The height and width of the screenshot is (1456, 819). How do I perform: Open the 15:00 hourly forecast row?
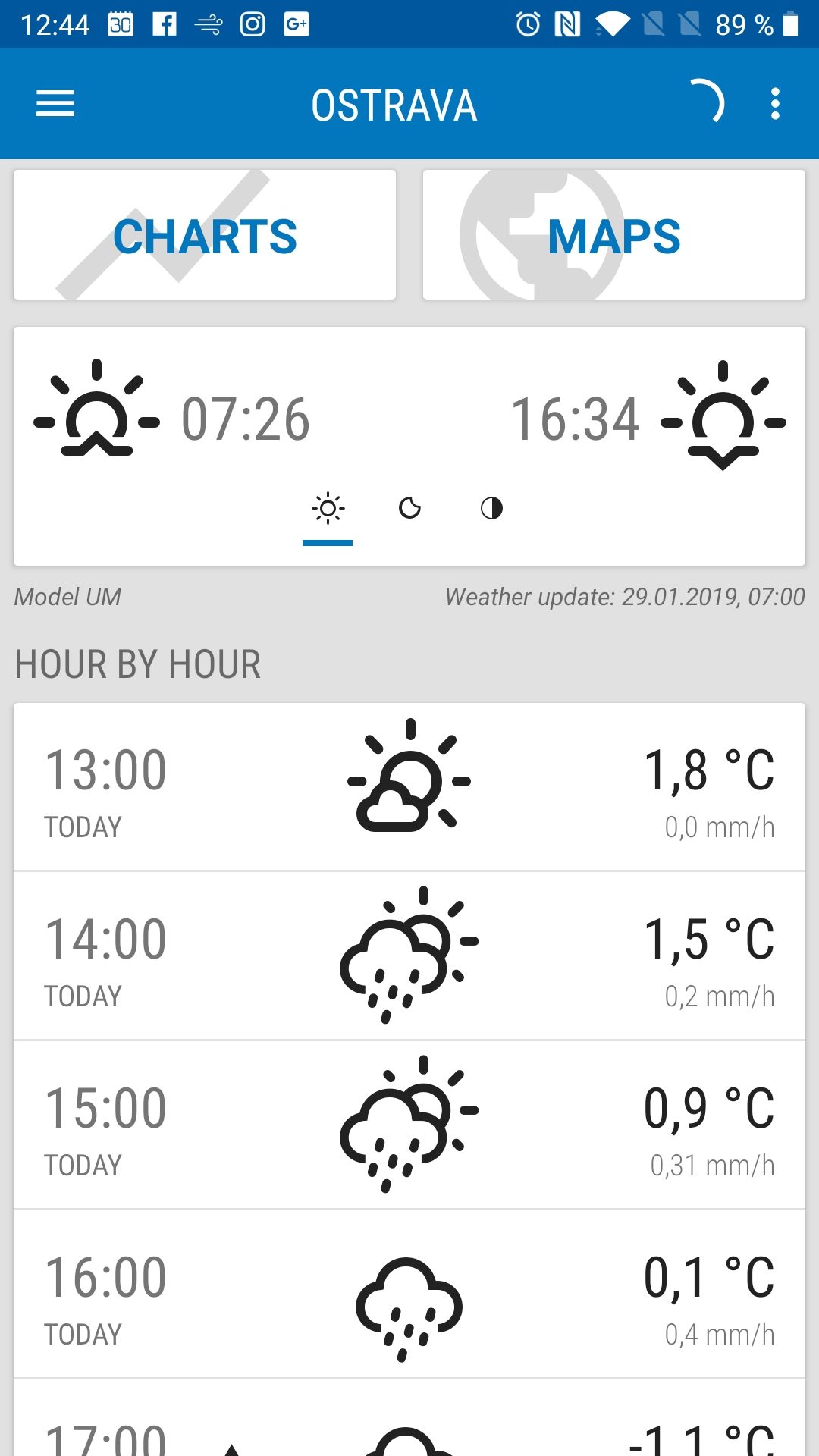[409, 1125]
